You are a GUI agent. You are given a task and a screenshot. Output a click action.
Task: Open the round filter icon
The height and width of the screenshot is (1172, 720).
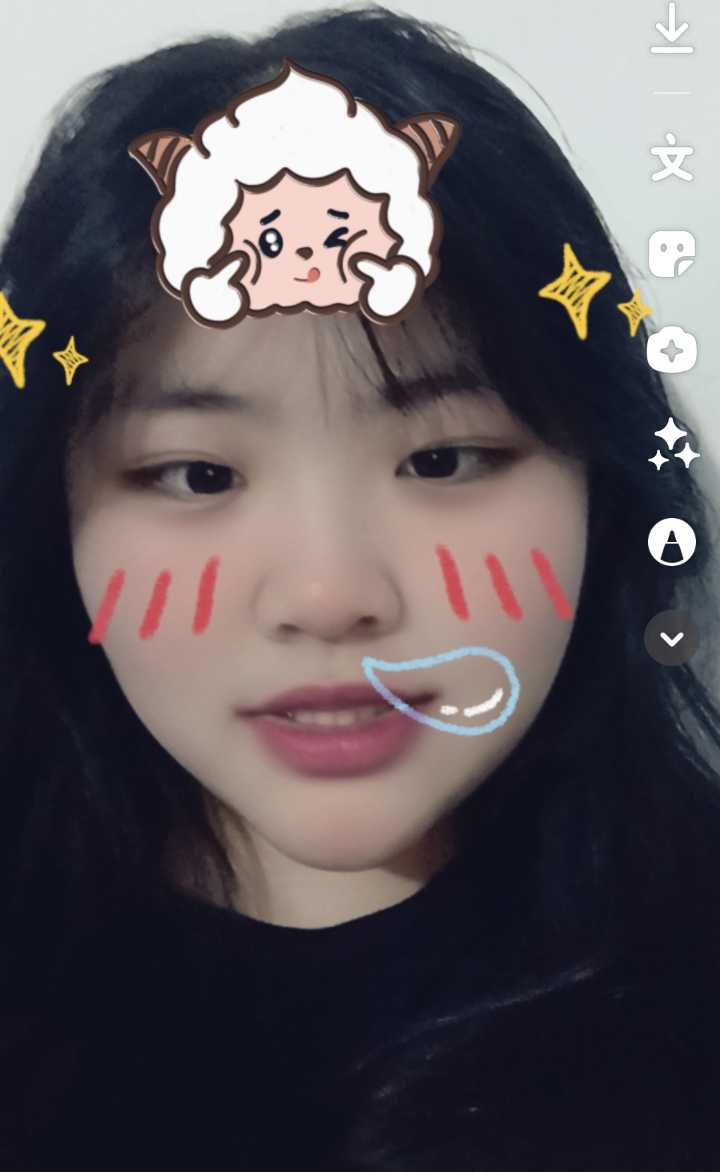[672, 542]
